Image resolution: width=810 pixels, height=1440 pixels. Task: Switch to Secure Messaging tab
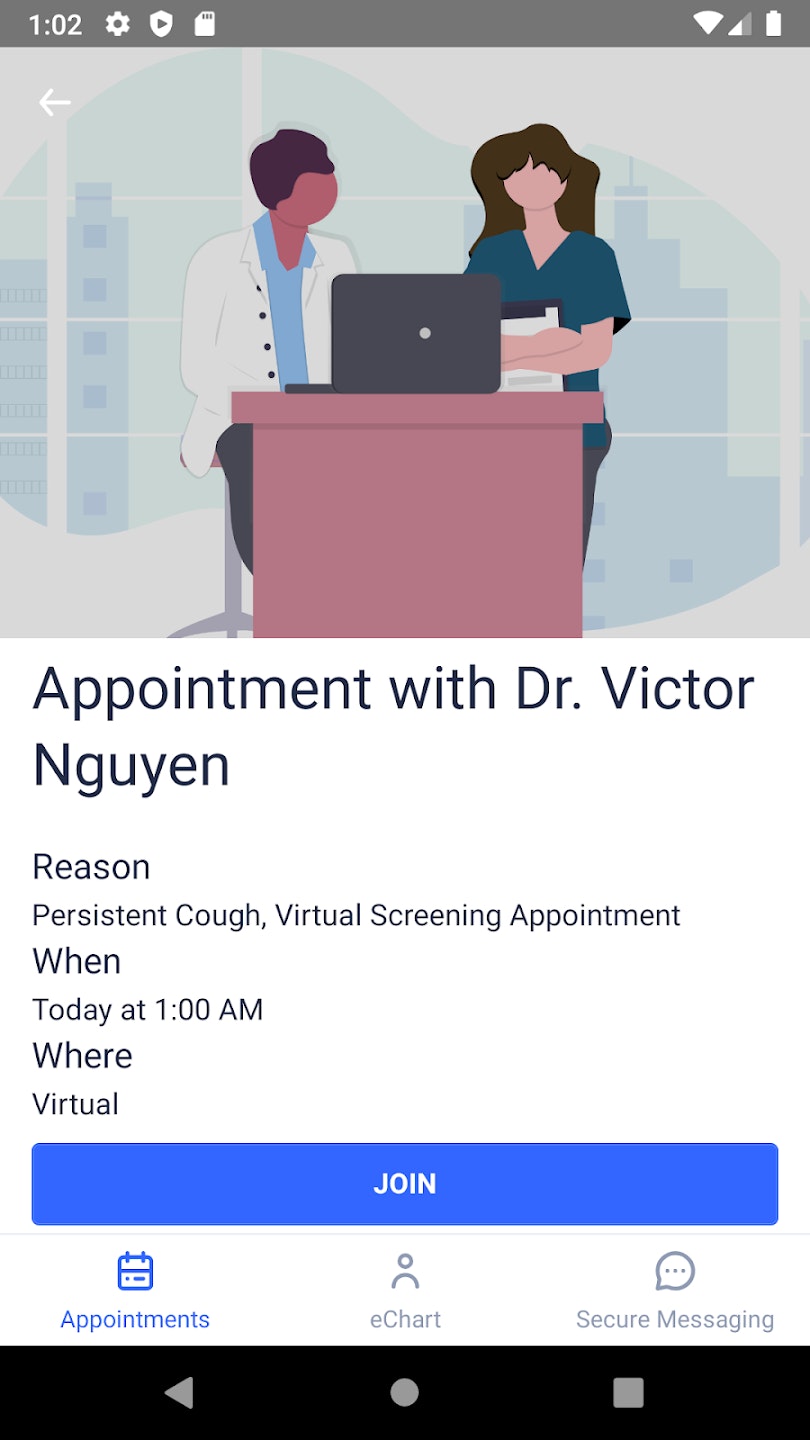pyautogui.click(x=675, y=1291)
